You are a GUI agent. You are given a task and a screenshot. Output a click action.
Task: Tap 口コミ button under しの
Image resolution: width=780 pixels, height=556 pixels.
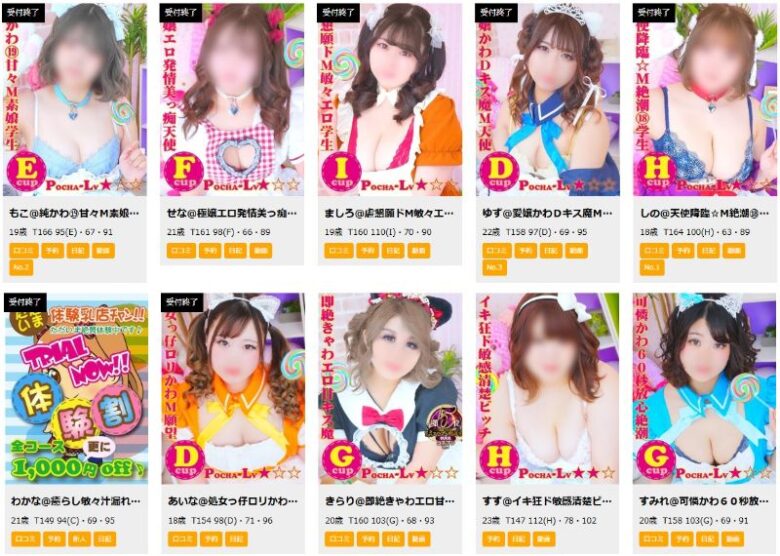[x=649, y=251]
